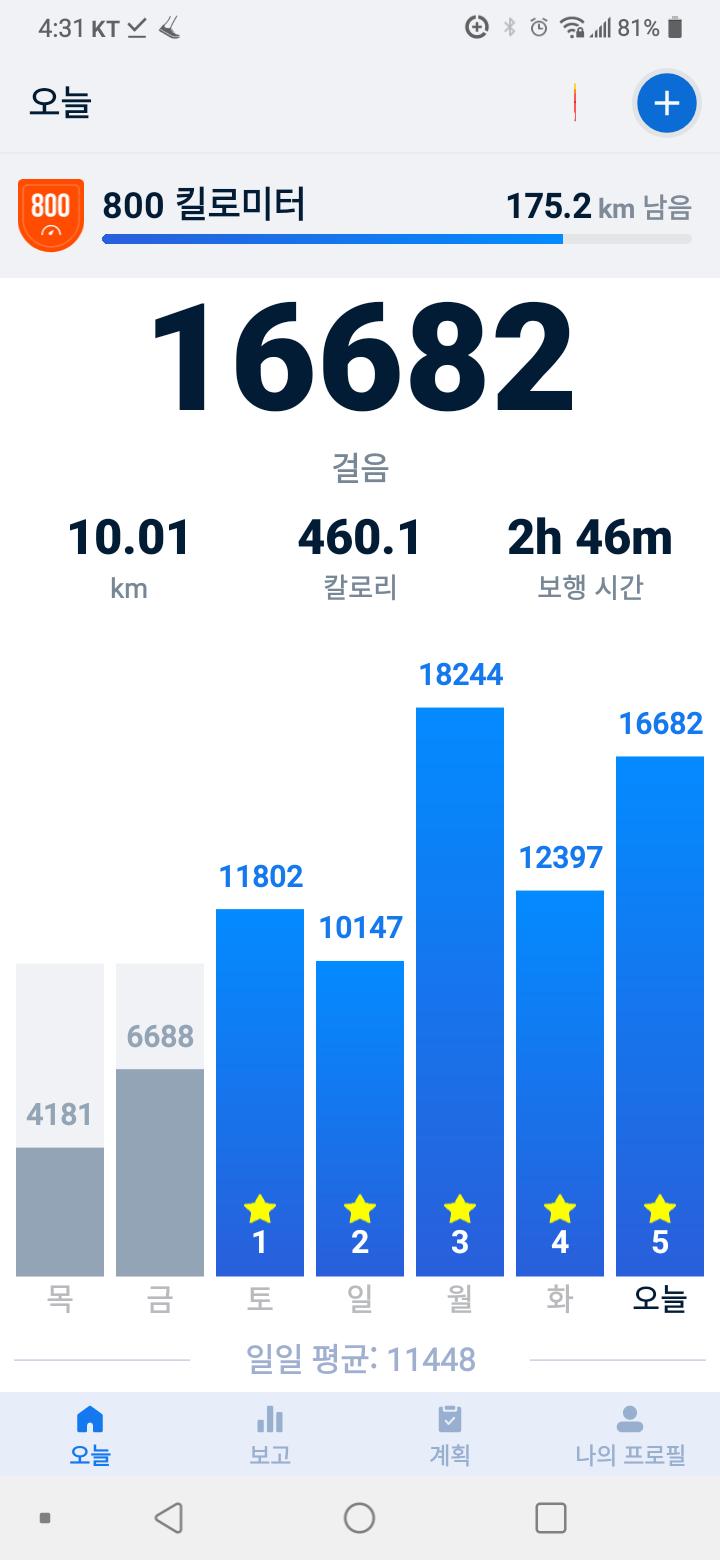Go to the 나의 프로필 tab
This screenshot has height=1560, width=720.
(630, 1434)
